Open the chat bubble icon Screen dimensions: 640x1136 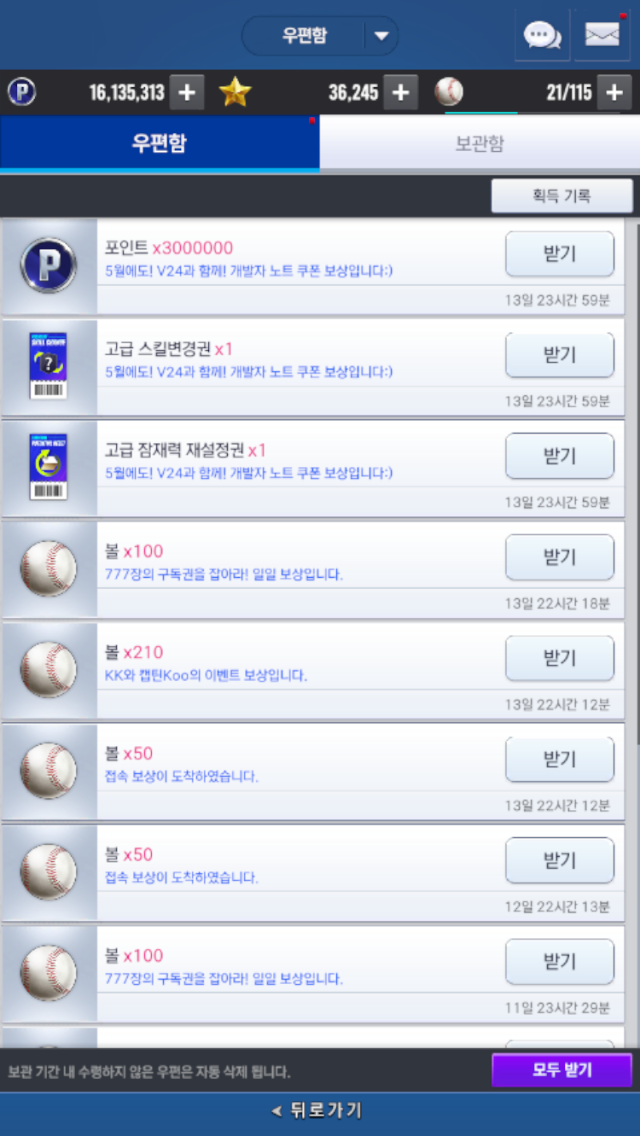(542, 36)
